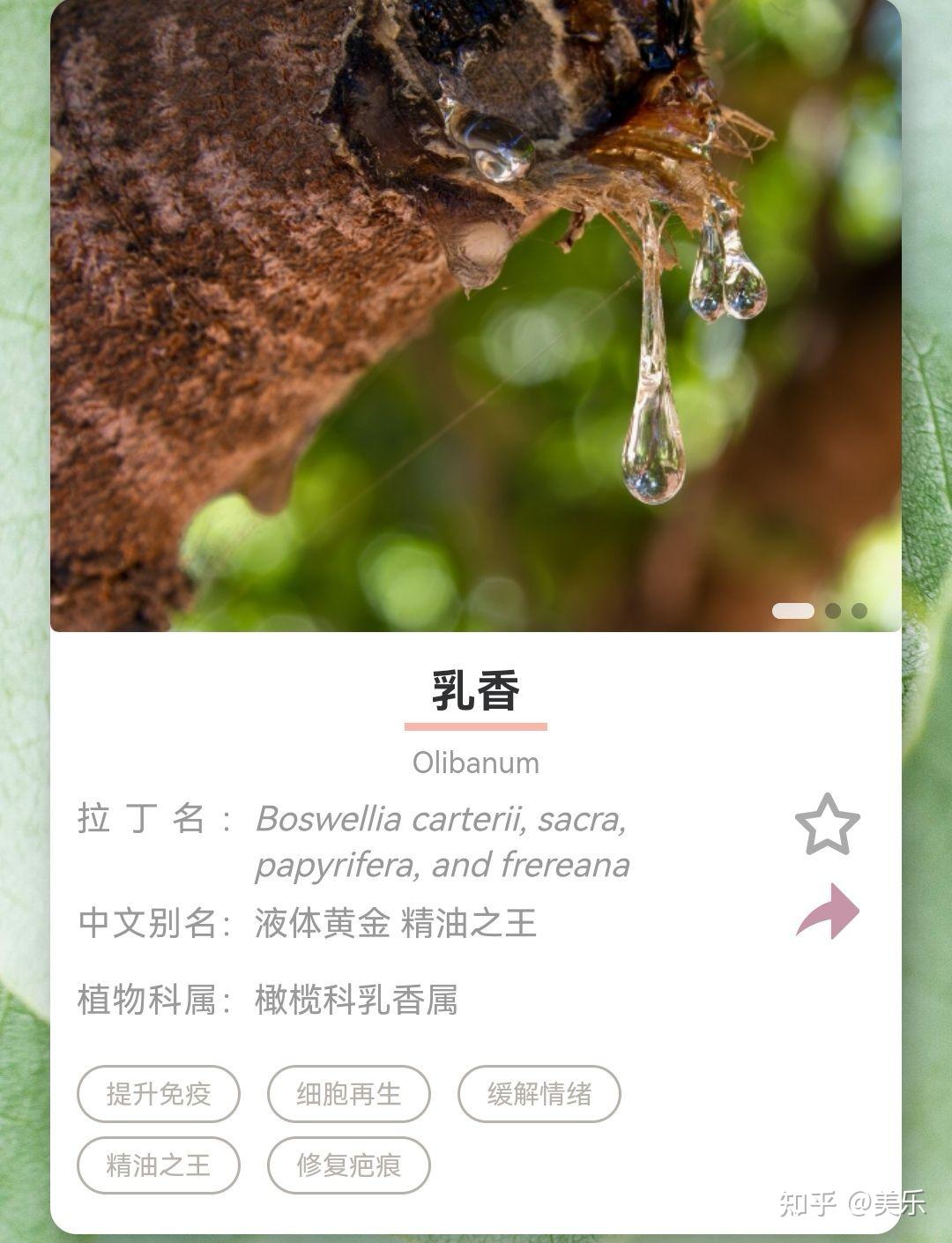952x1243 pixels.
Task: Tap the elongated active carousel indicator
Action: click(792, 609)
